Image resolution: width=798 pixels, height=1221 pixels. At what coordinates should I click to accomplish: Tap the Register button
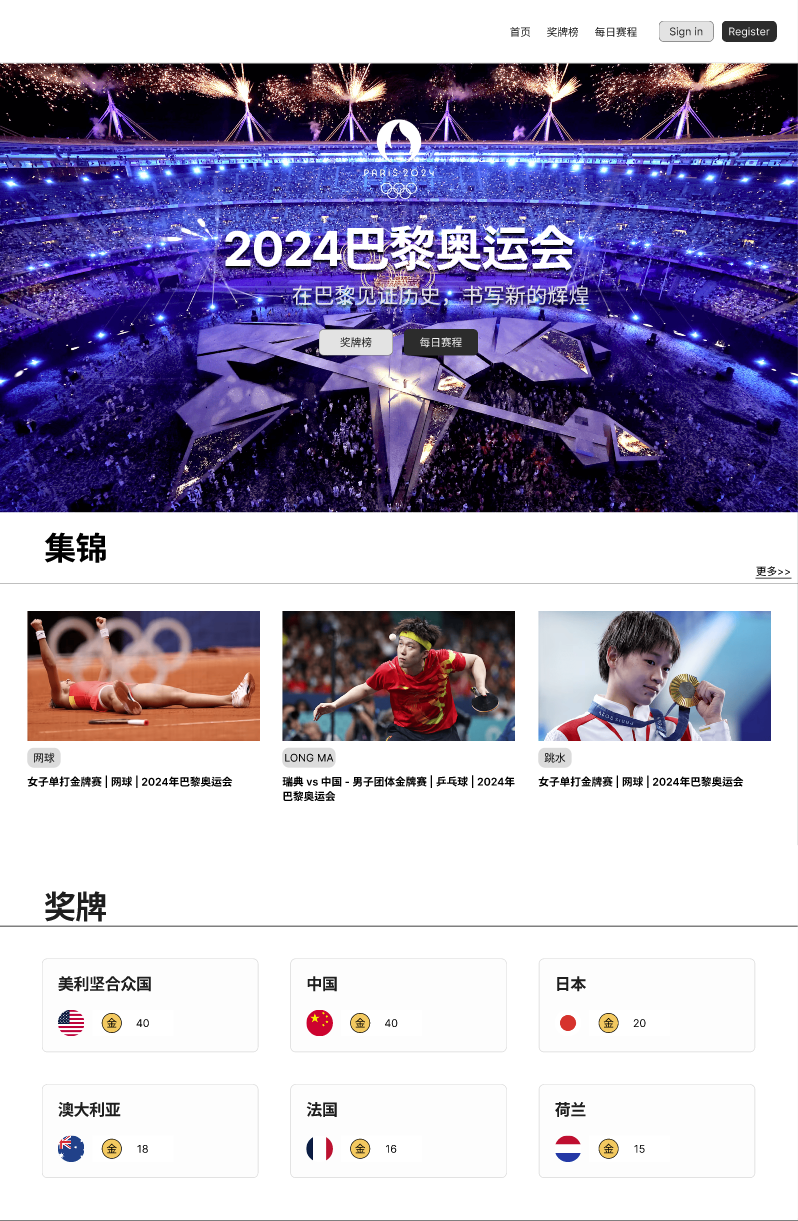coord(749,32)
